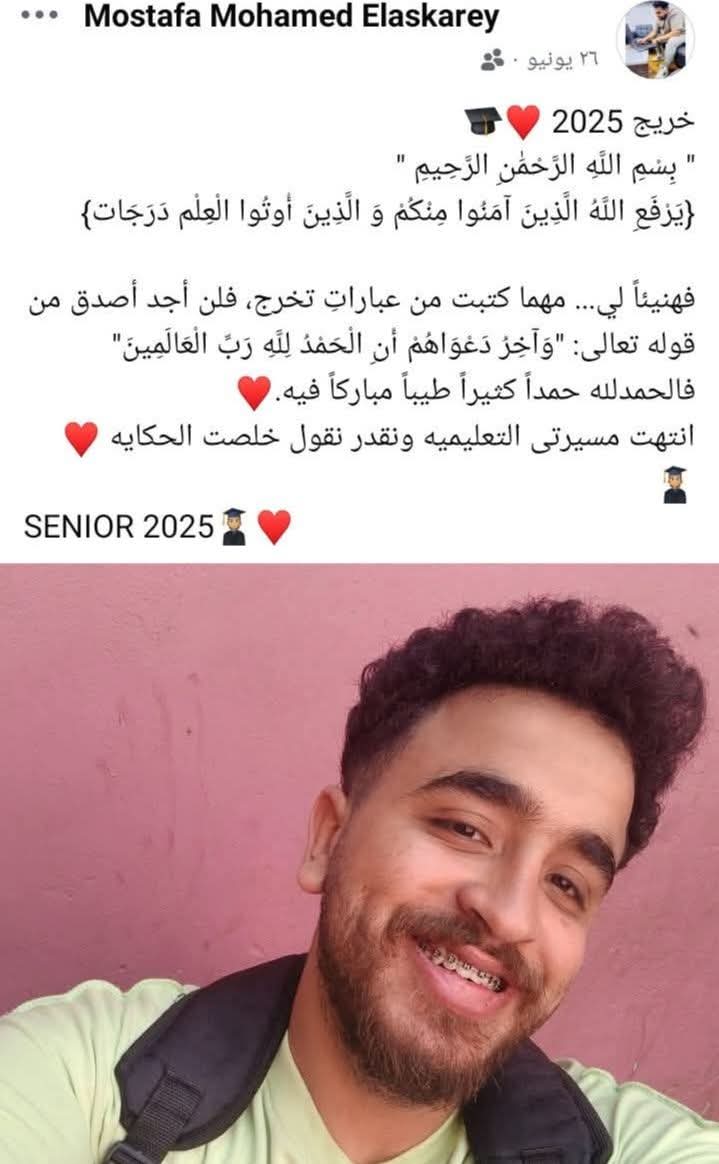
Task: View the poster's profile picture
Action: coord(655,39)
